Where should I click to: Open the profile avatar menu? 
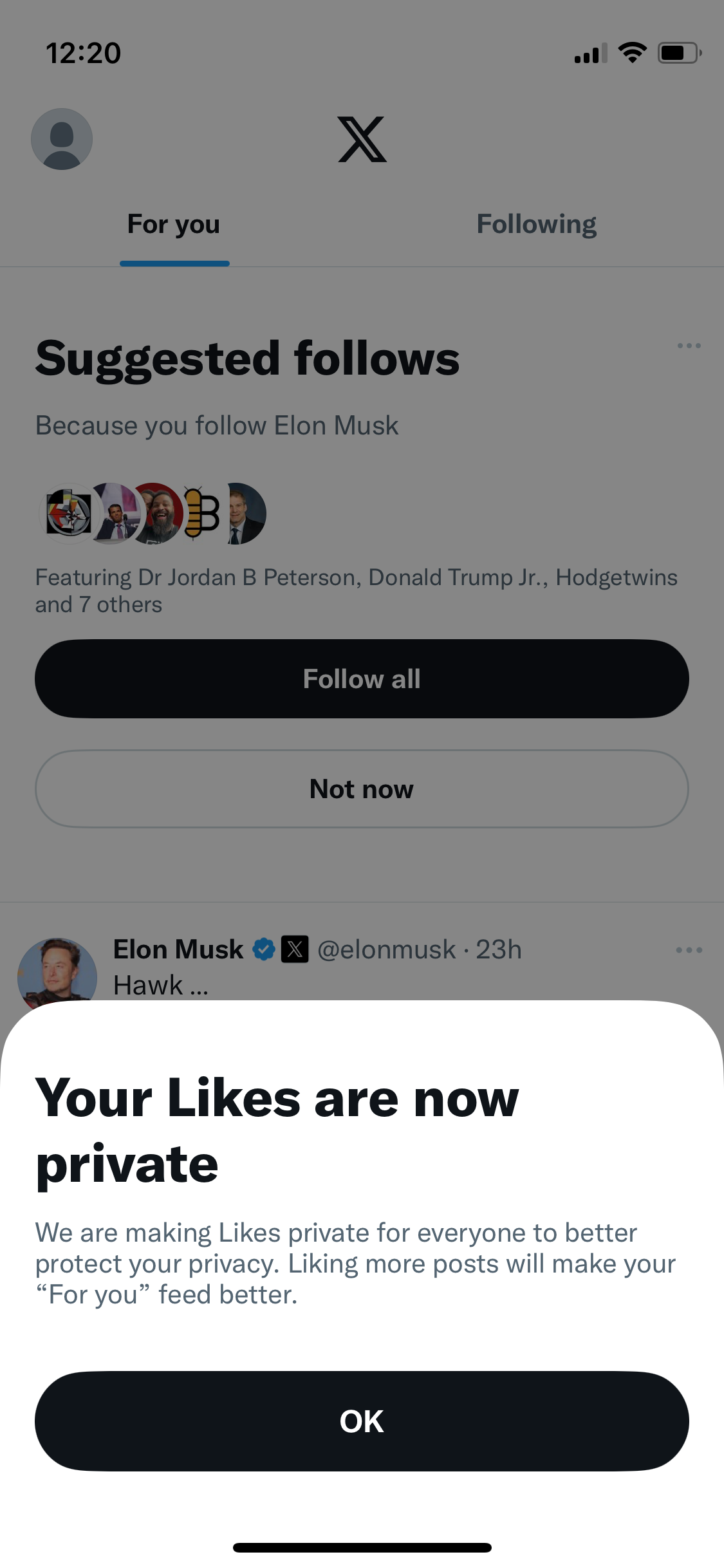click(62, 139)
